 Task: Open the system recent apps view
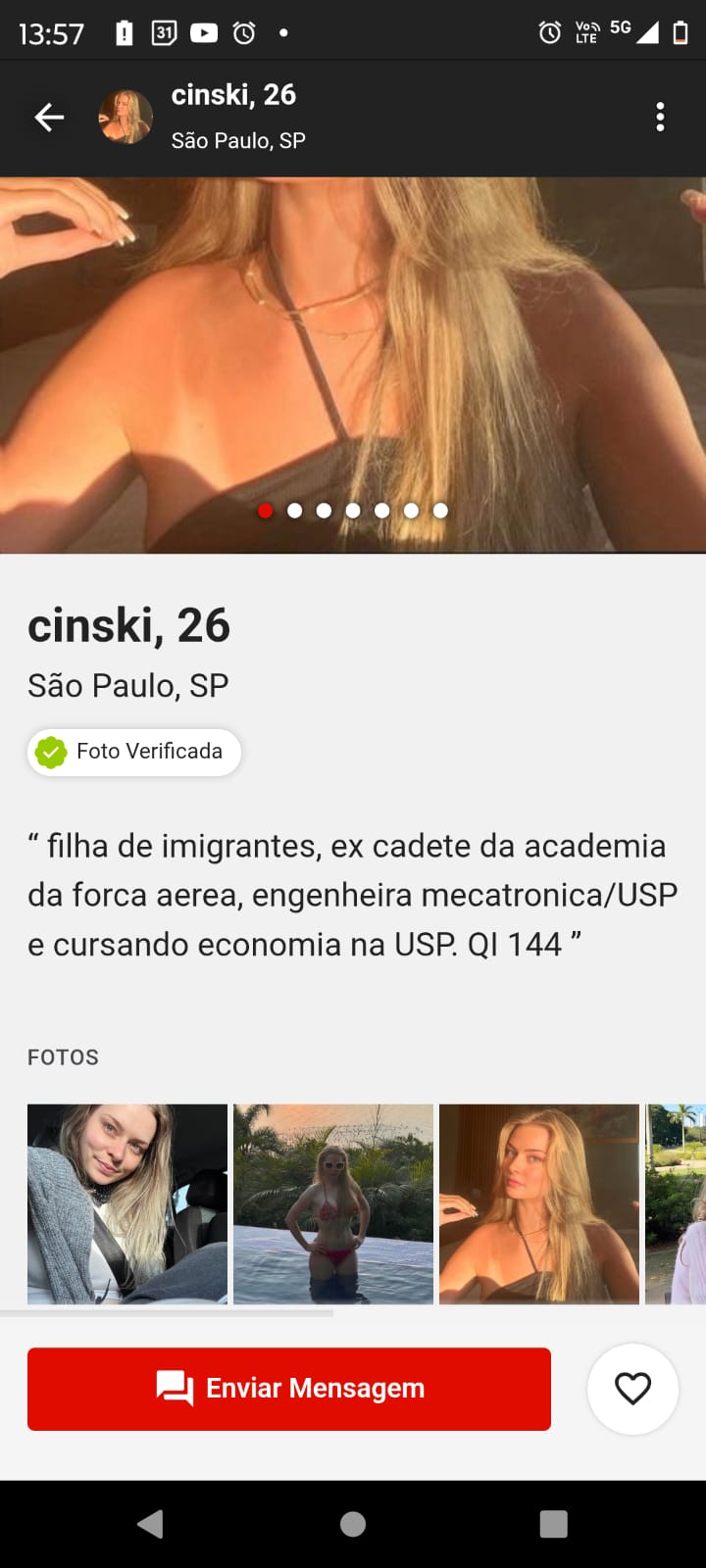pyautogui.click(x=554, y=1524)
